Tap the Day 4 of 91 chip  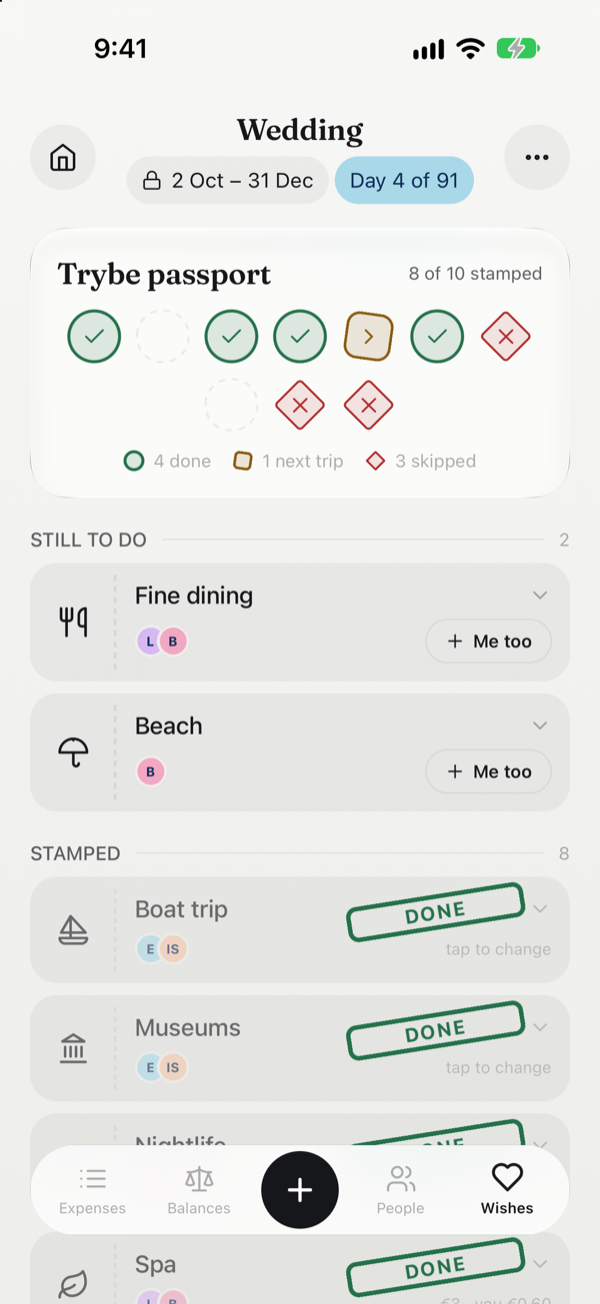pyautogui.click(x=404, y=181)
